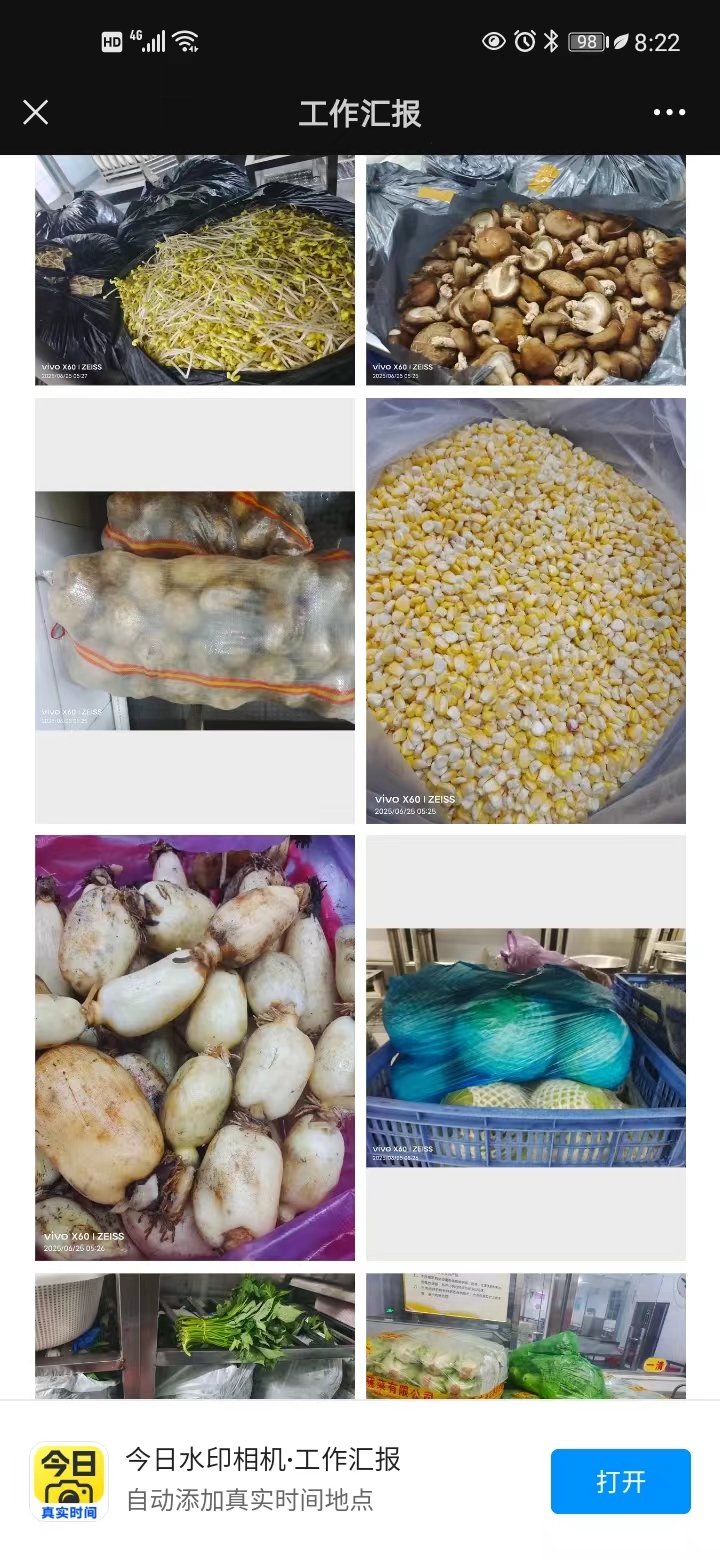Open the three-dot overflow menu
Viewport: 720px width, 1560px height.
(669, 112)
